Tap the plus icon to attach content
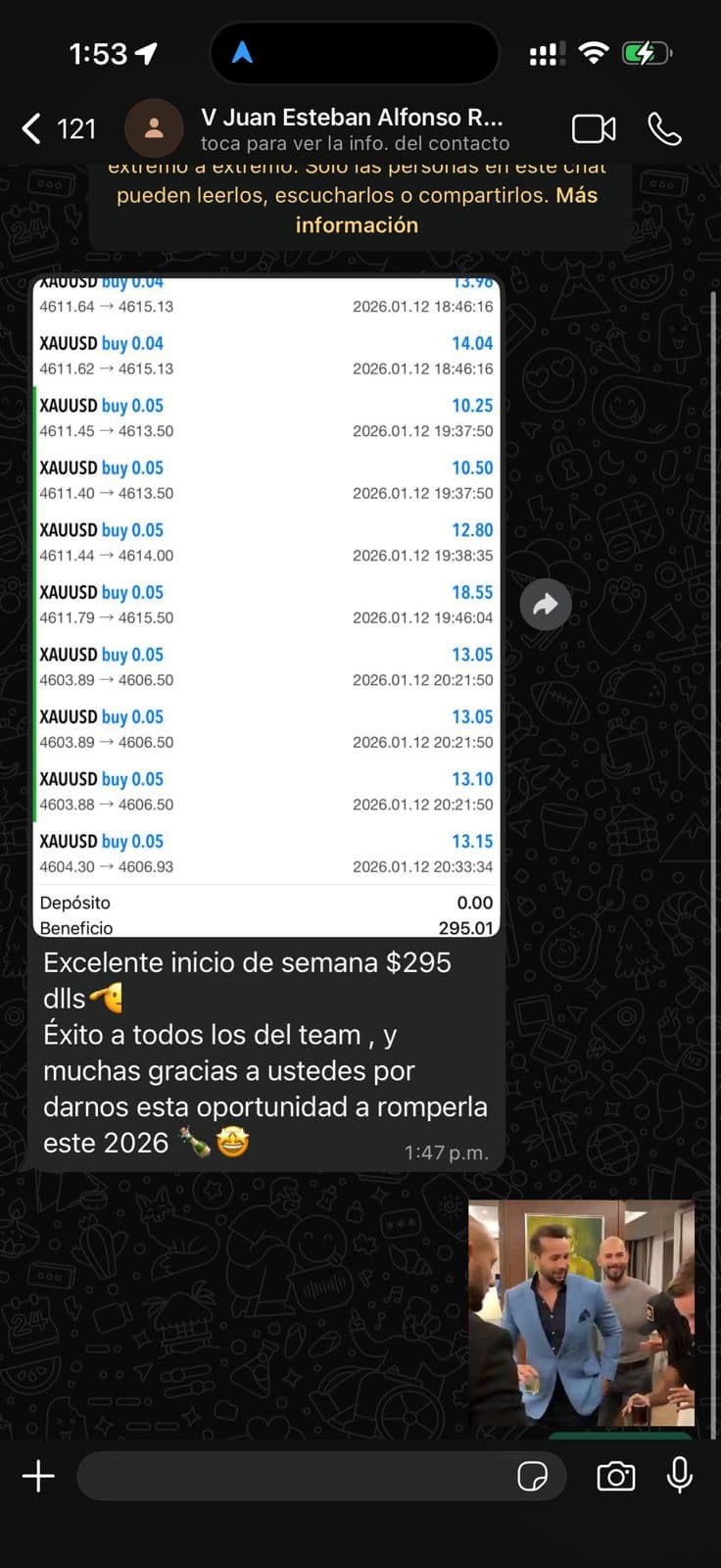The width and height of the screenshot is (721, 1568). (37, 1476)
